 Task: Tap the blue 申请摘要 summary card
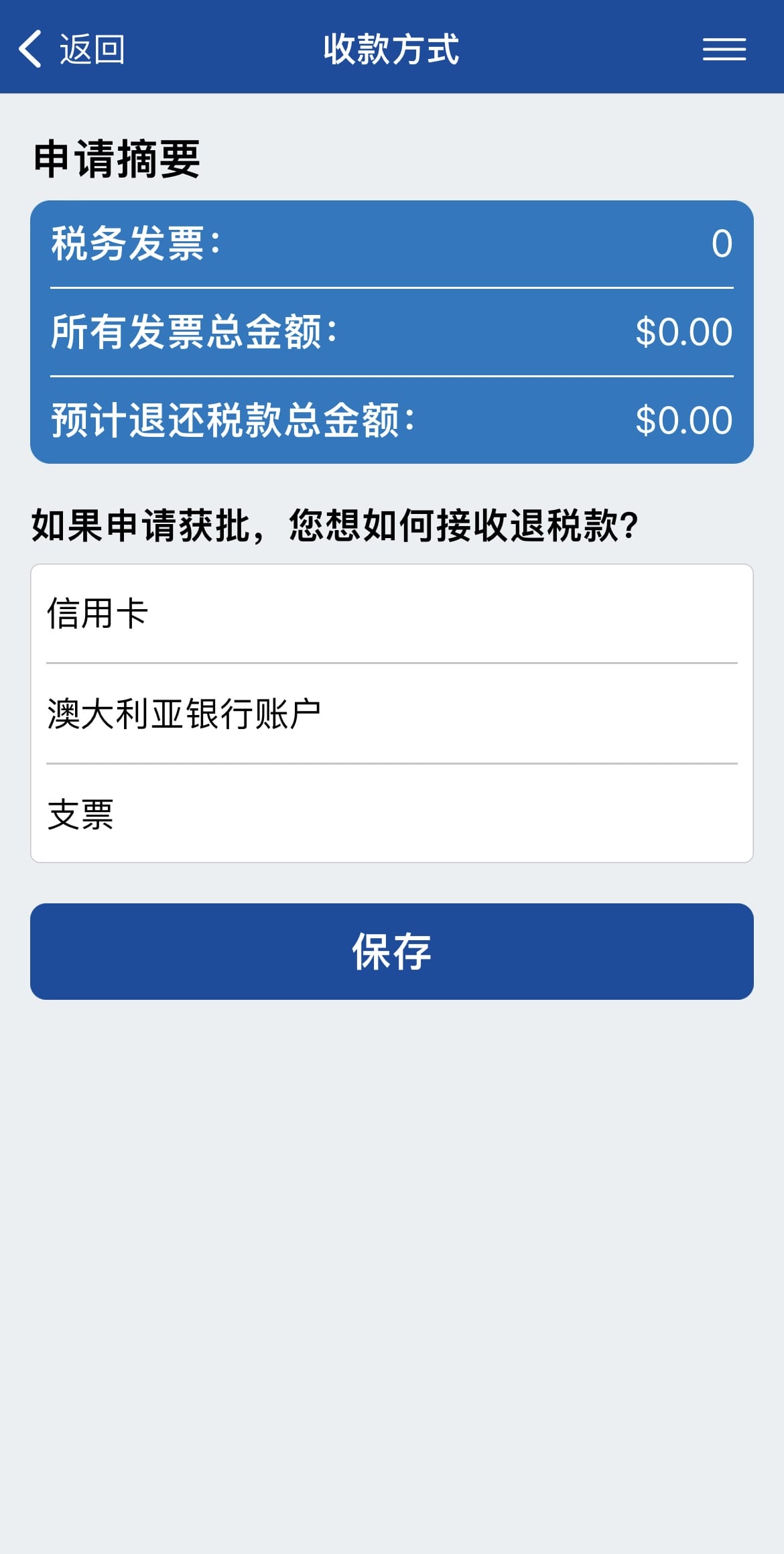(x=392, y=332)
